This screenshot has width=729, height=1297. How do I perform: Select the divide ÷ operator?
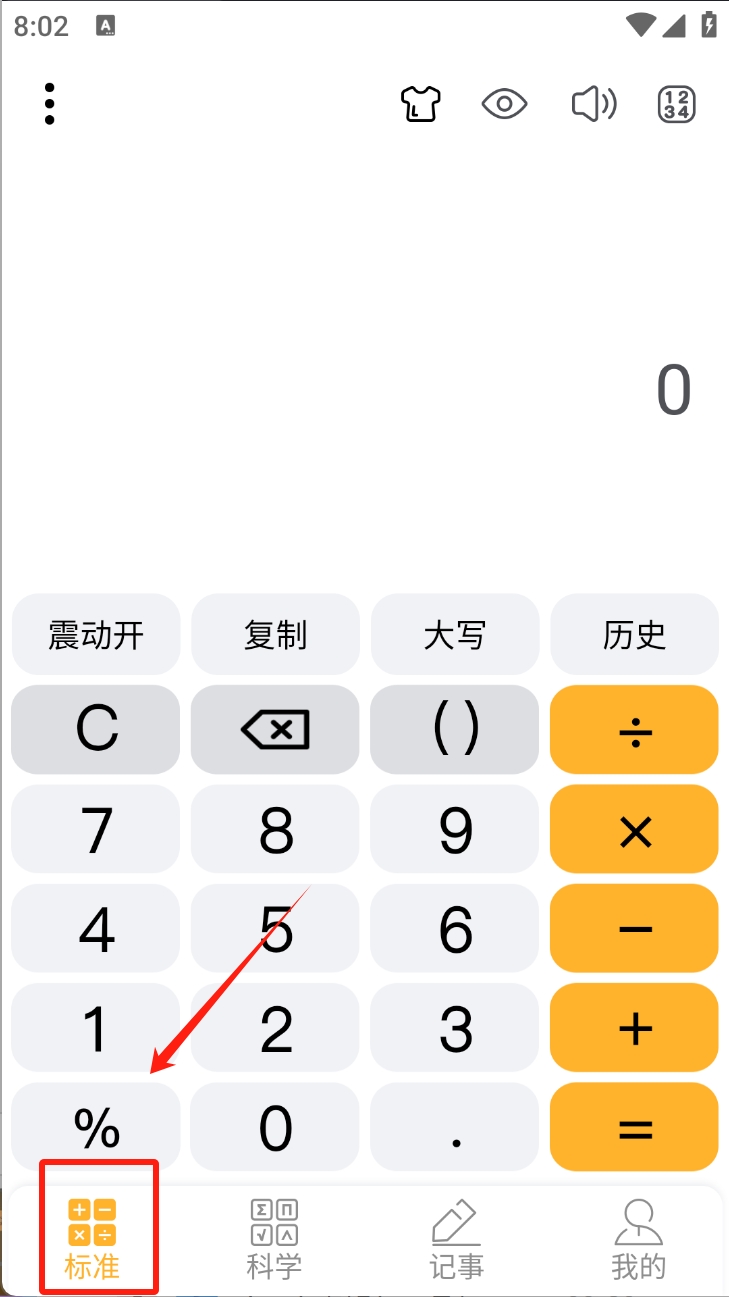tap(634, 729)
